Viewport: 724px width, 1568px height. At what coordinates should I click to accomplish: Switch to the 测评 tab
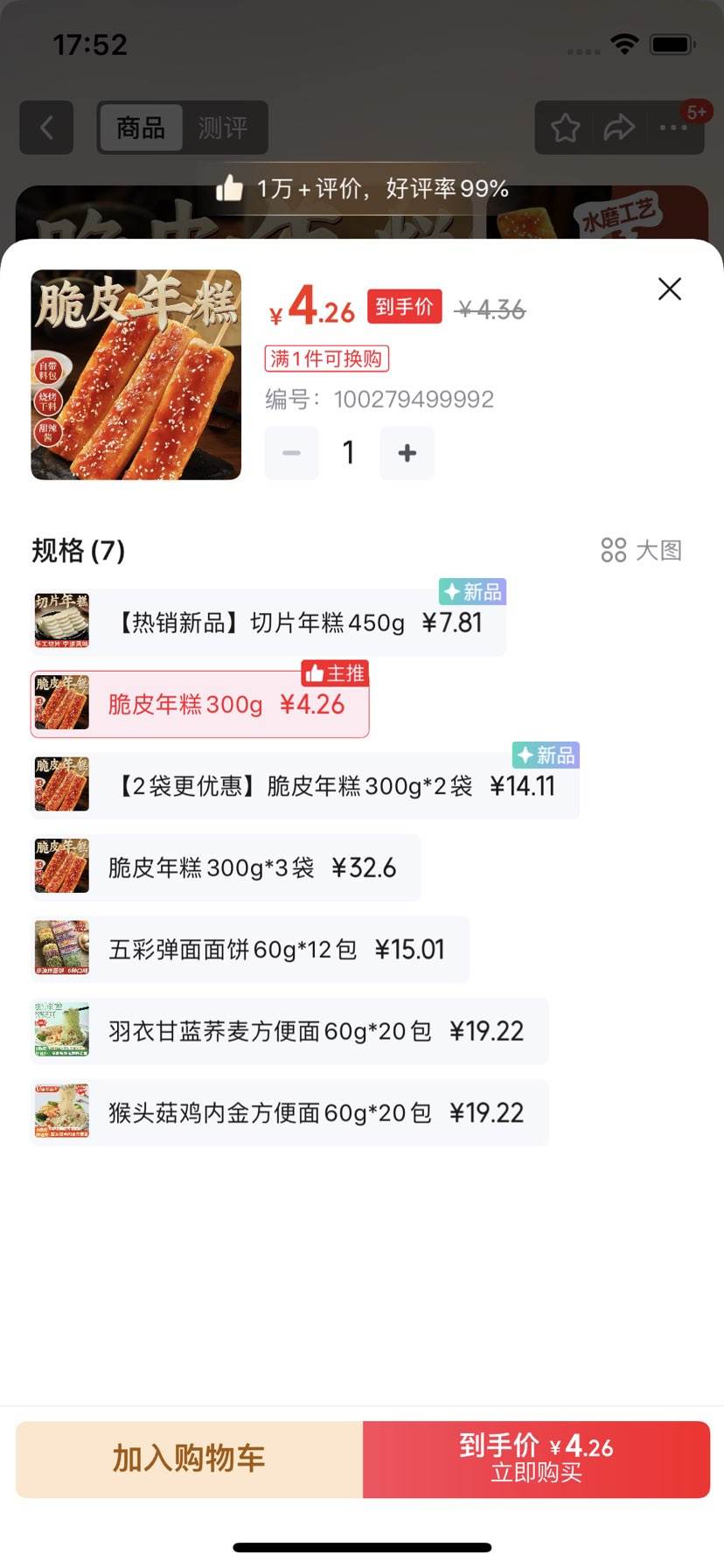(222, 128)
